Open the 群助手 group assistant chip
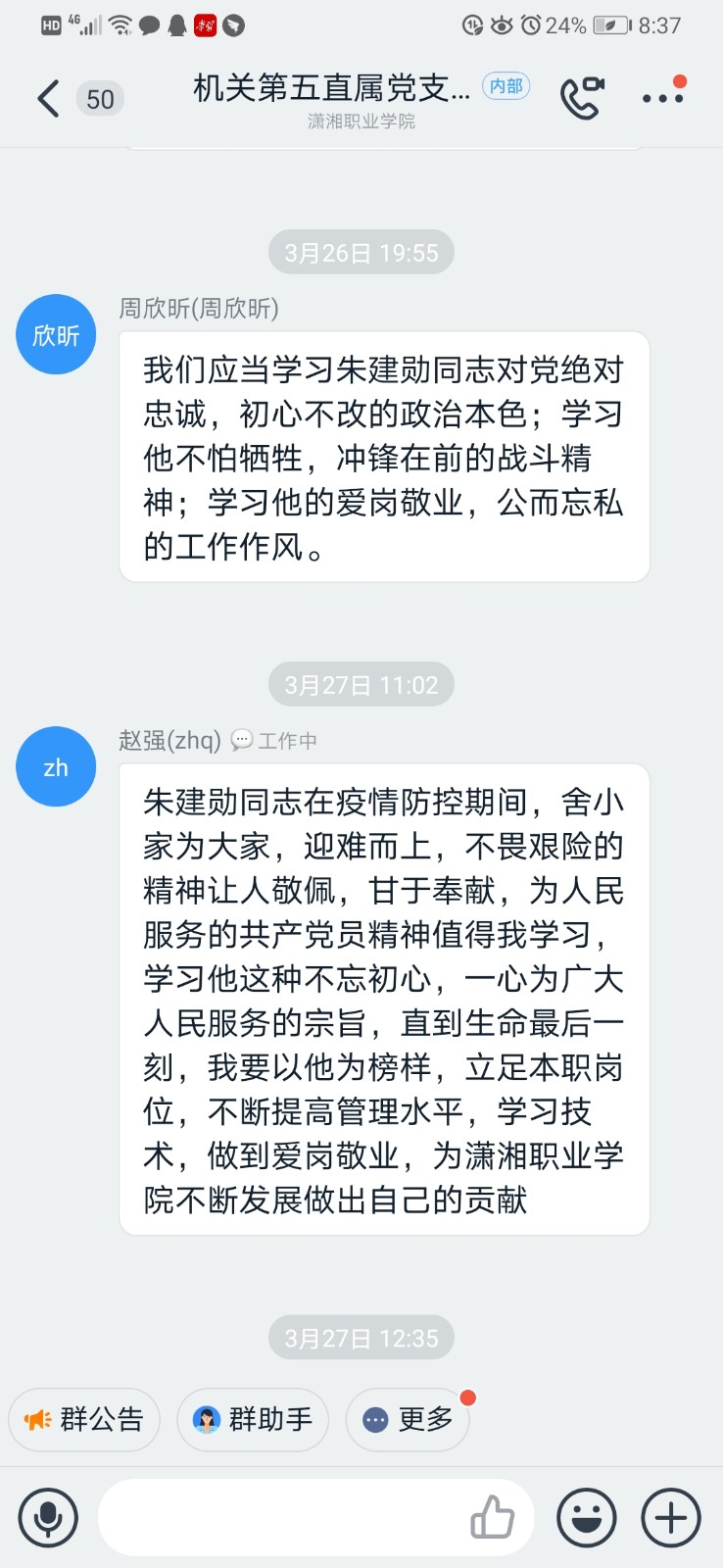The height and width of the screenshot is (1568, 723). 253,1419
